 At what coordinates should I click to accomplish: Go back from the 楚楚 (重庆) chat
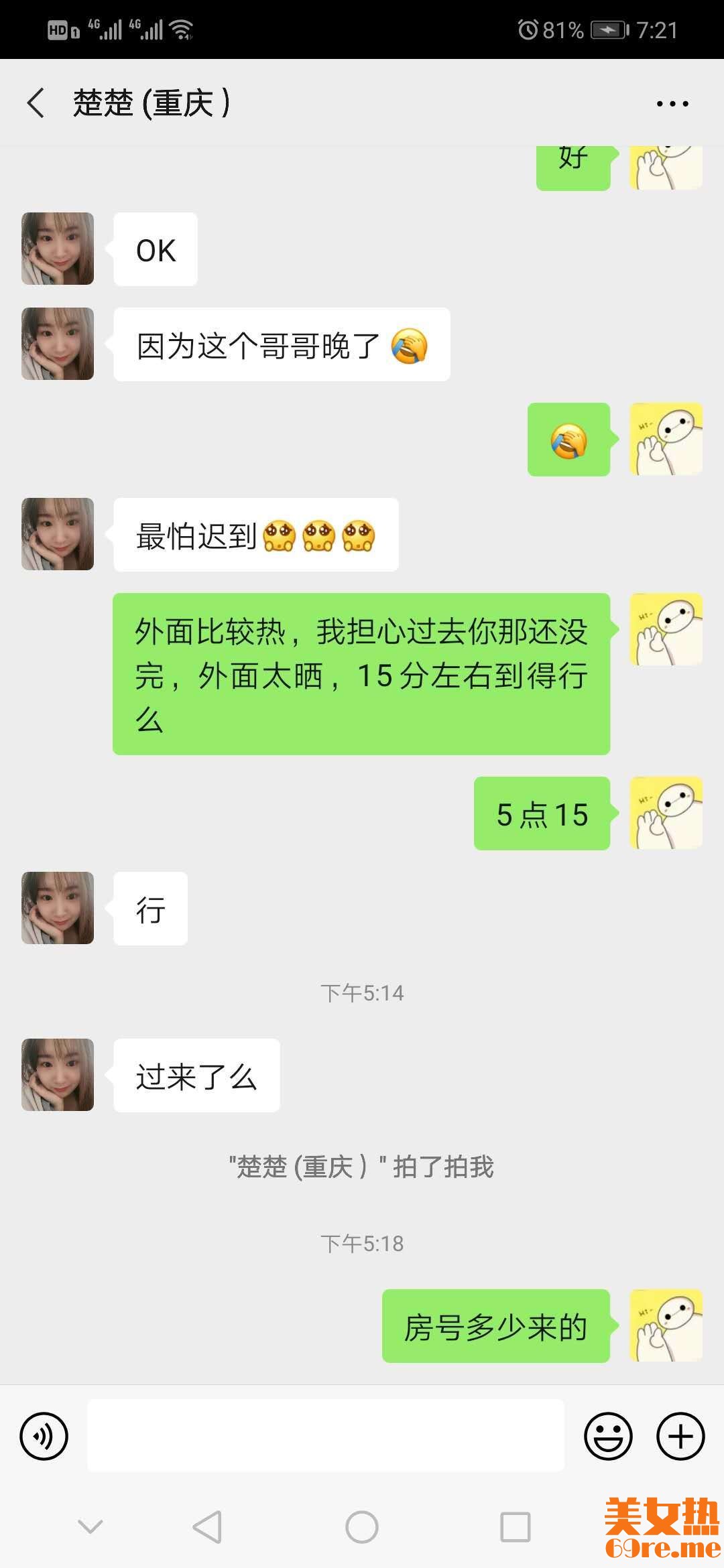click(36, 103)
